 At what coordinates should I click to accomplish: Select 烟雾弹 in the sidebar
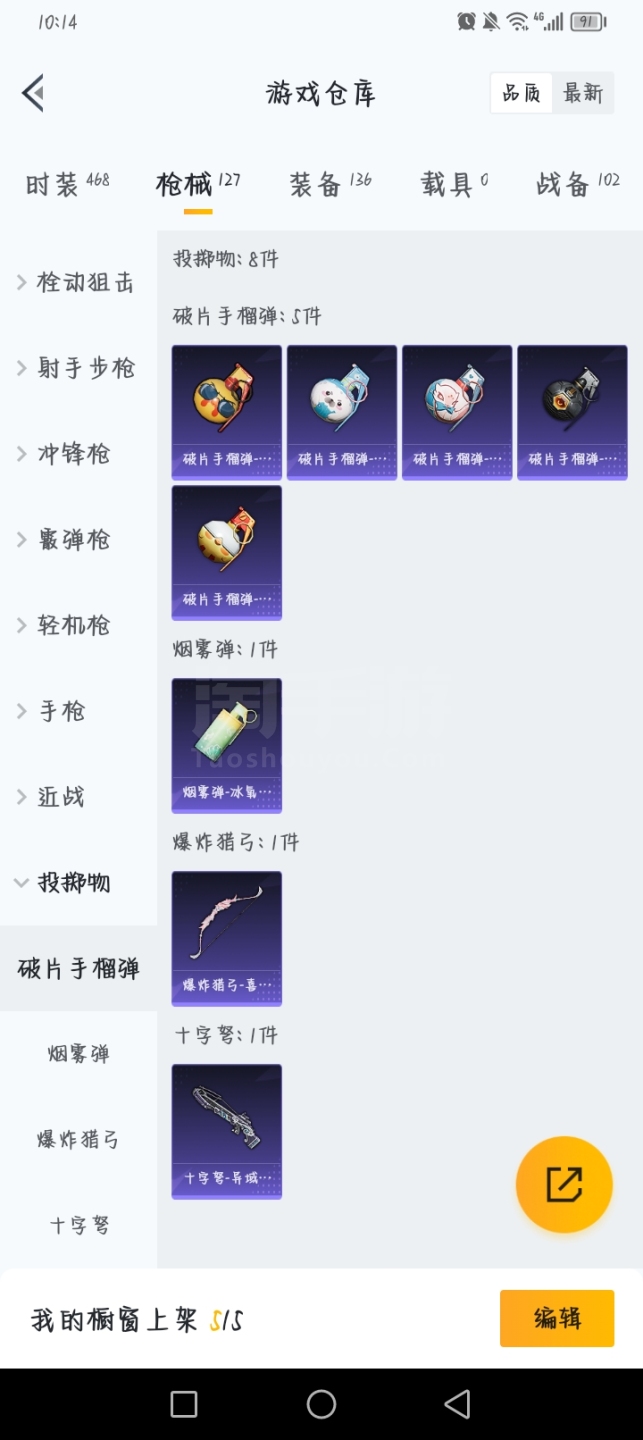(x=78, y=1054)
